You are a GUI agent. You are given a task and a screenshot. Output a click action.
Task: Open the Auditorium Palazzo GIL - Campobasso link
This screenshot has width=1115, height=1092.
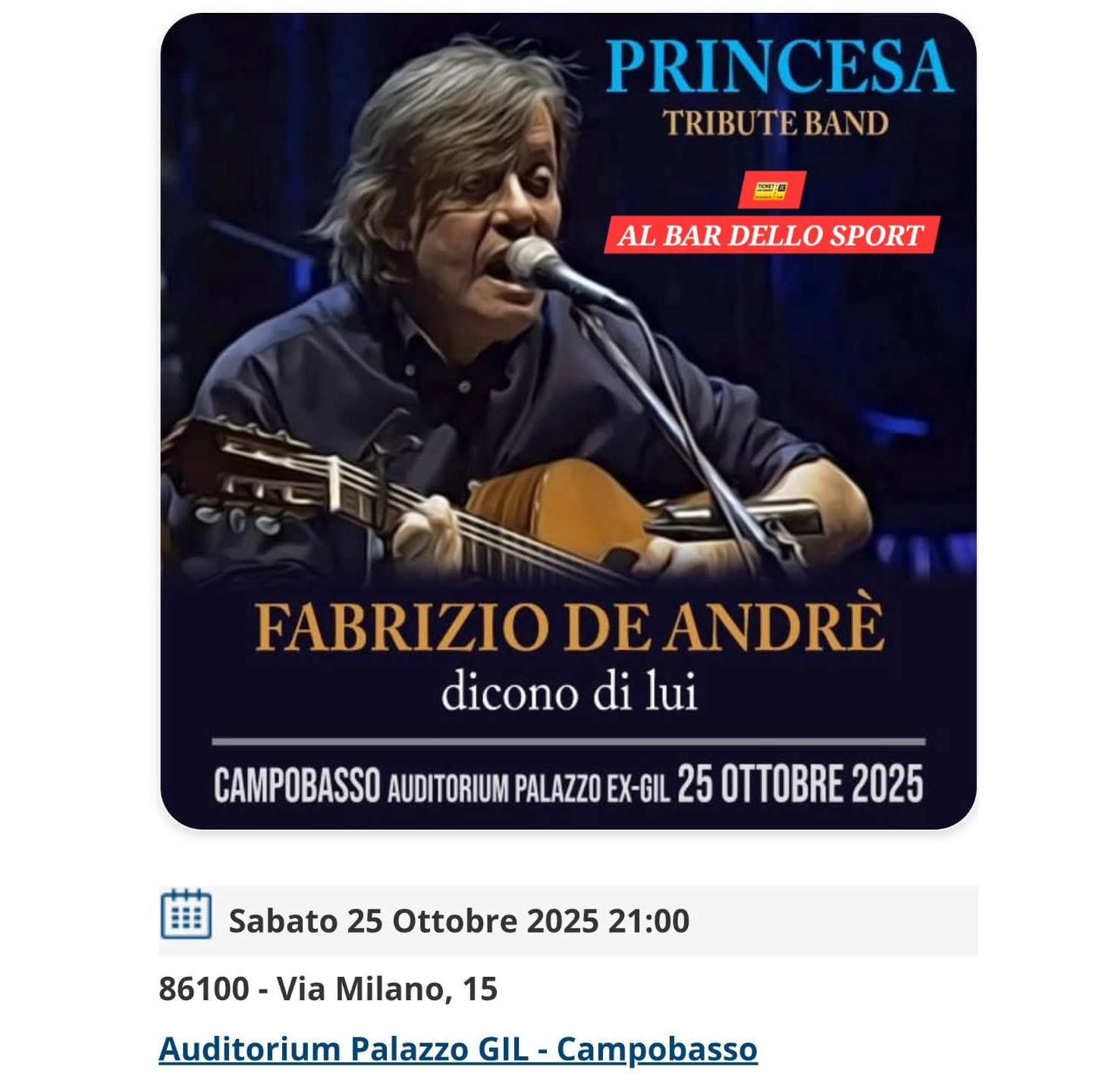pos(457,1050)
